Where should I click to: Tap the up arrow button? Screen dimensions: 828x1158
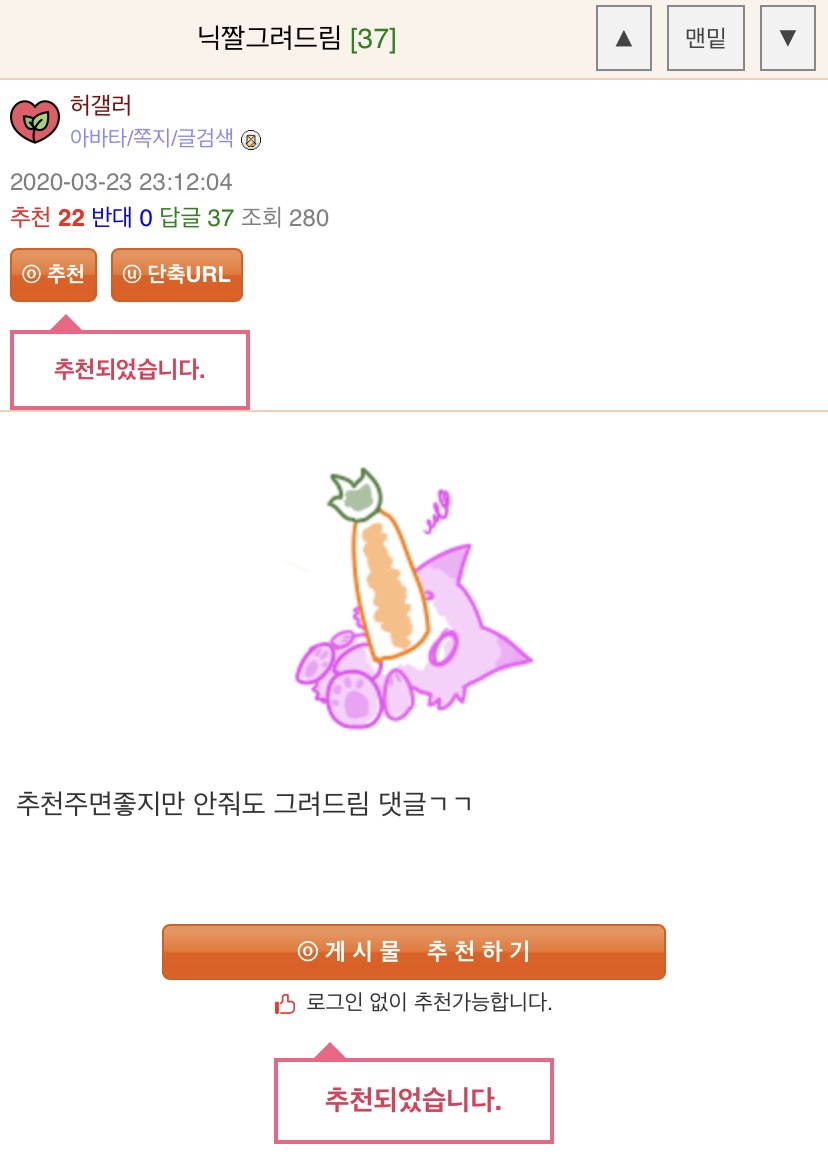(x=624, y=39)
